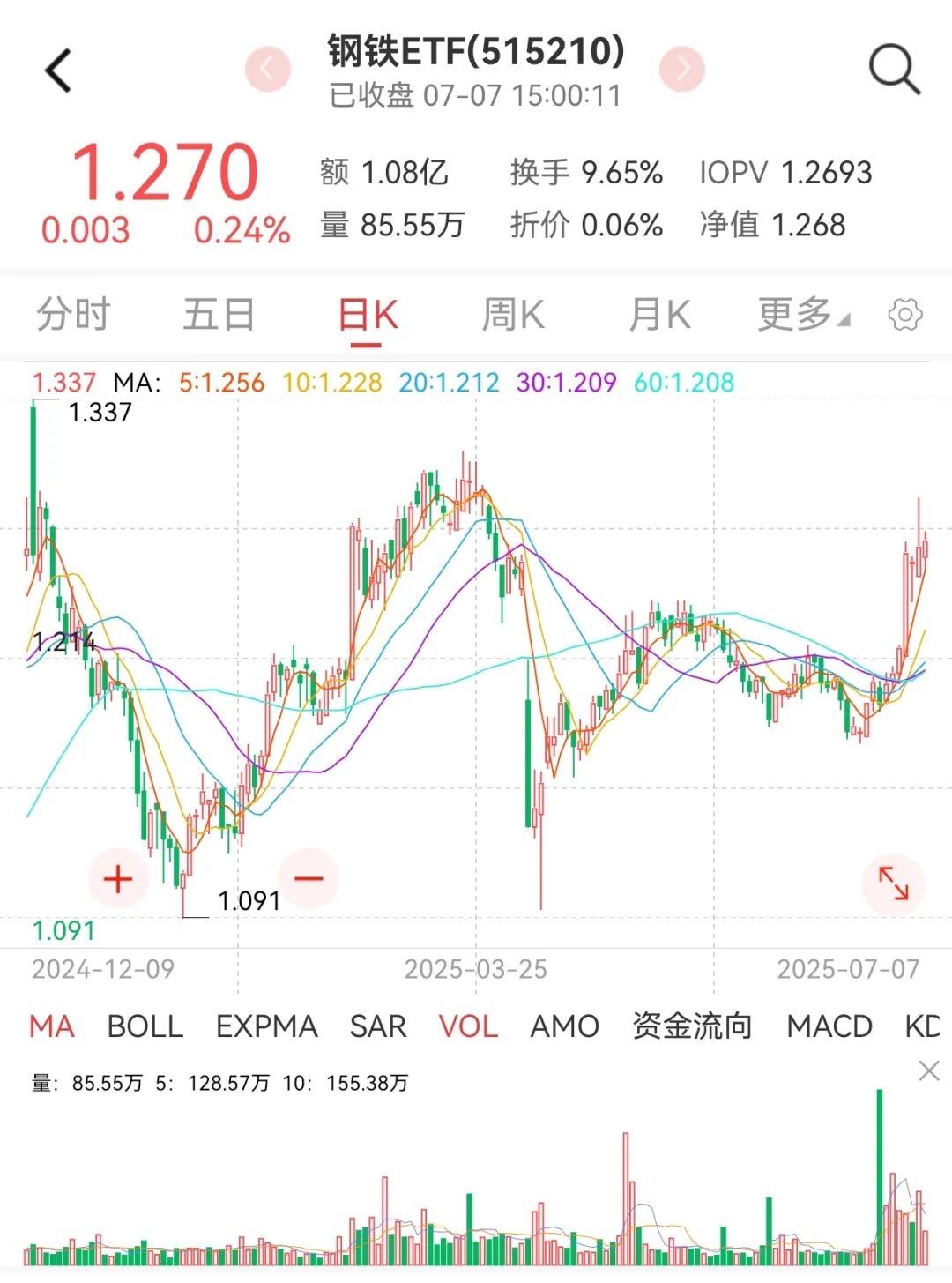
Task: Zoom in the K-line chart with plus
Action: click(x=118, y=879)
